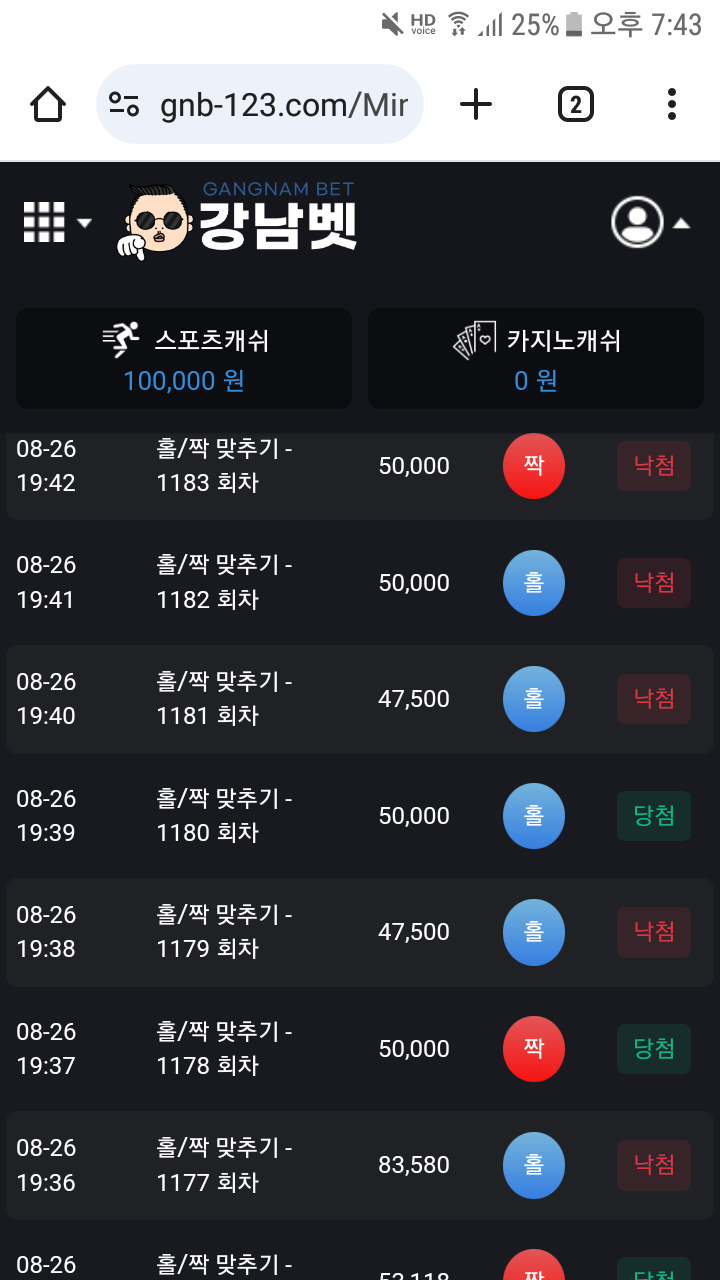
Task: Expand the user profile menu
Action: point(650,222)
